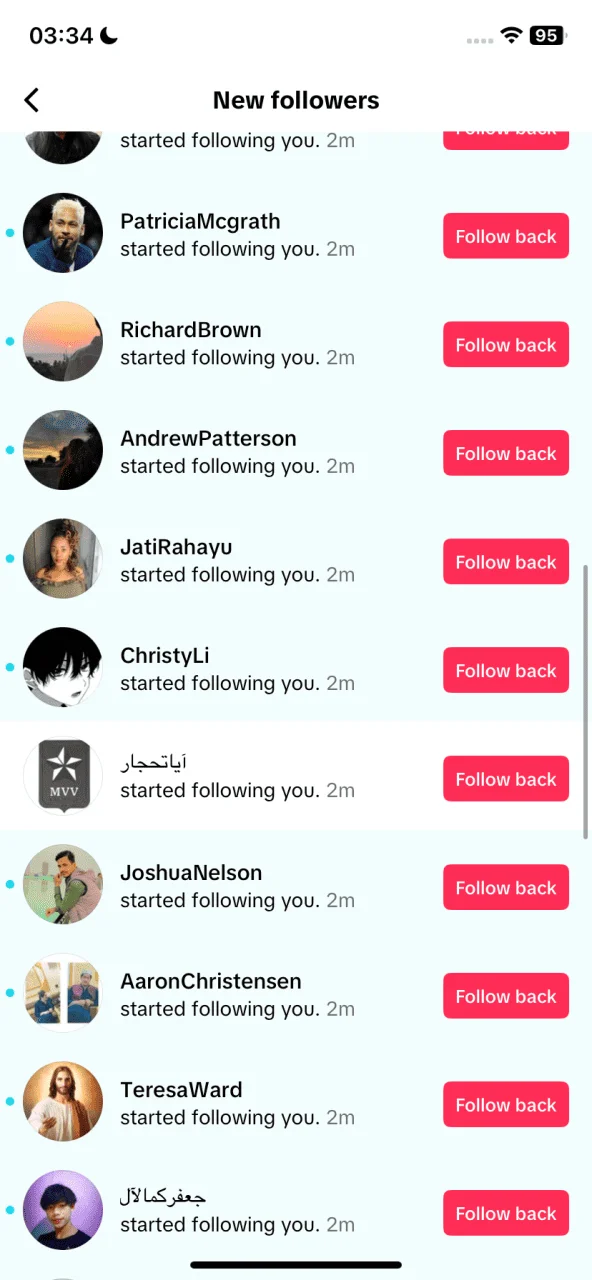Follow back the MVV star avatar user
592x1280 pixels.
pos(506,779)
